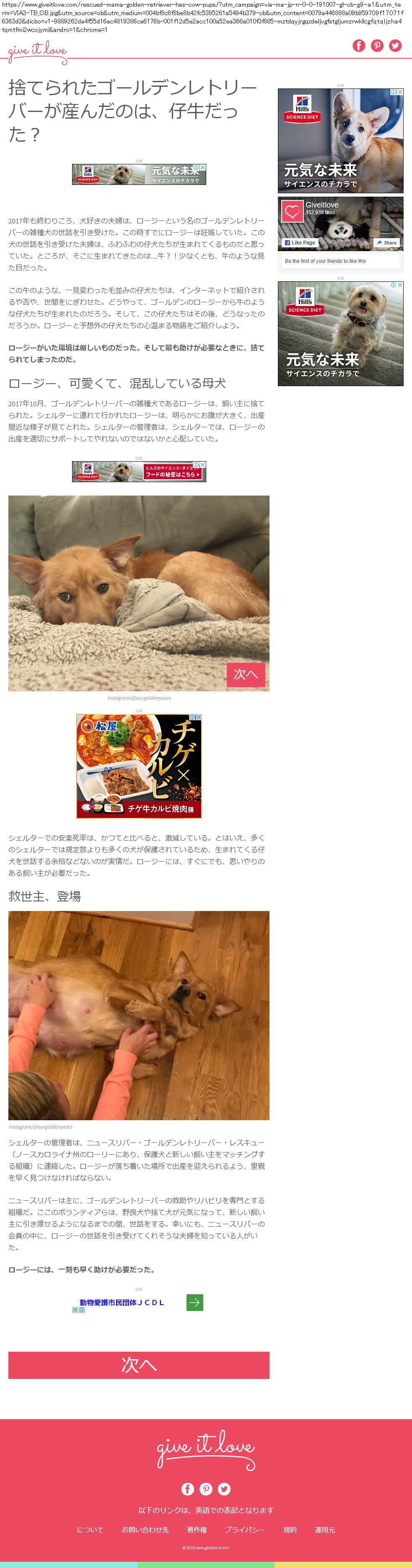Tap Facebook icon in the footer

pos(187,1488)
